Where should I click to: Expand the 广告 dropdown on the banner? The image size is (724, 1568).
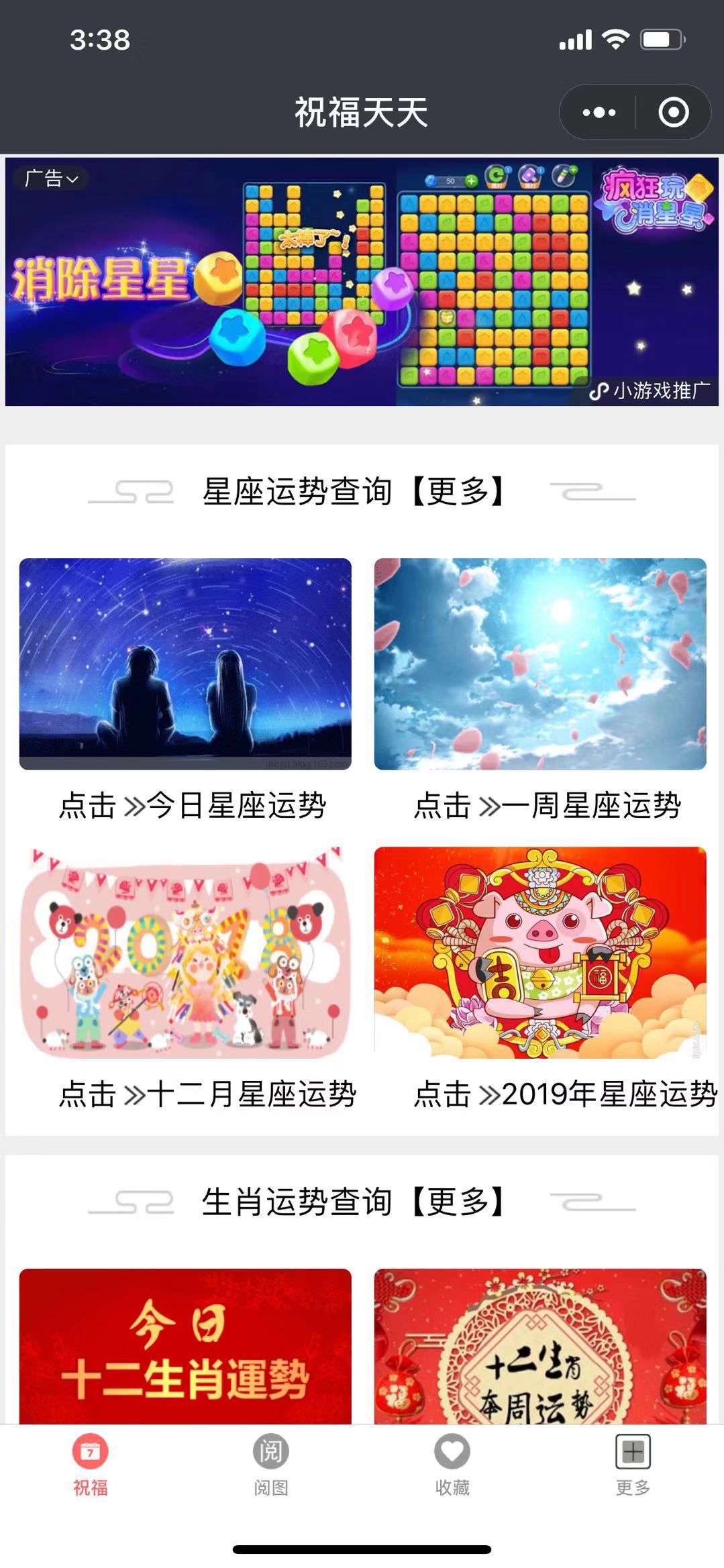(51, 178)
